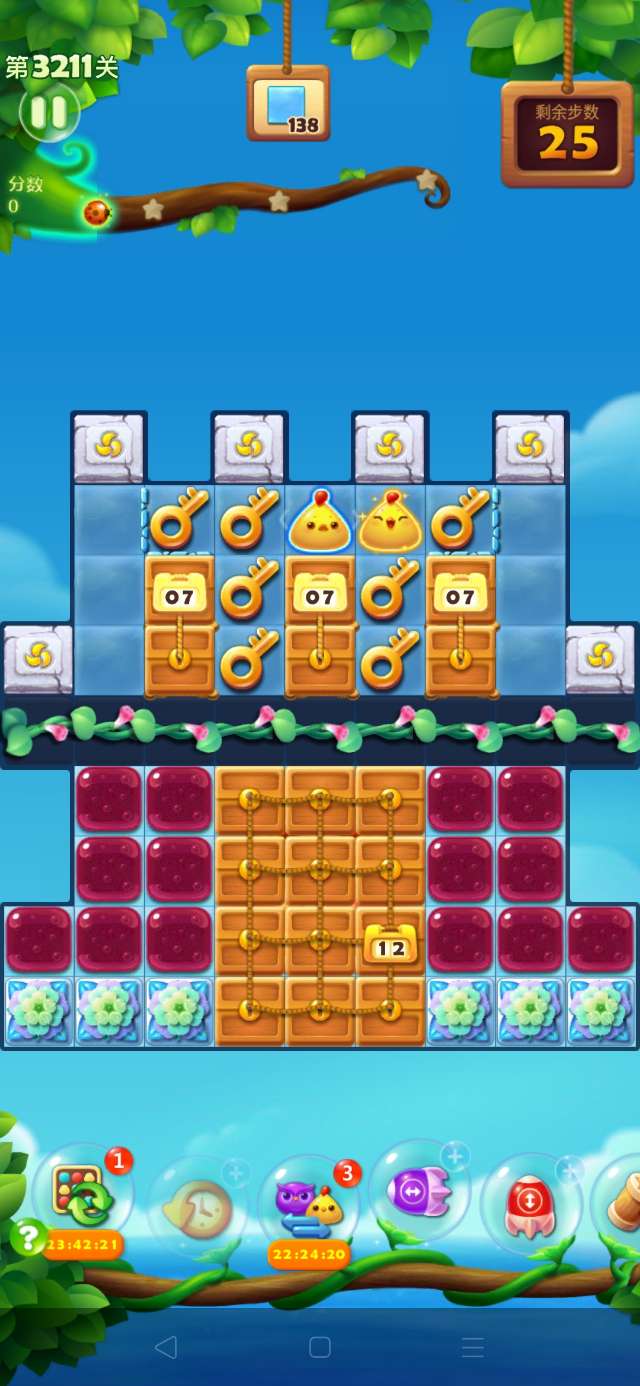Use the board shuffle booster
Viewport: 640px width, 1386px height.
(x=82, y=1193)
